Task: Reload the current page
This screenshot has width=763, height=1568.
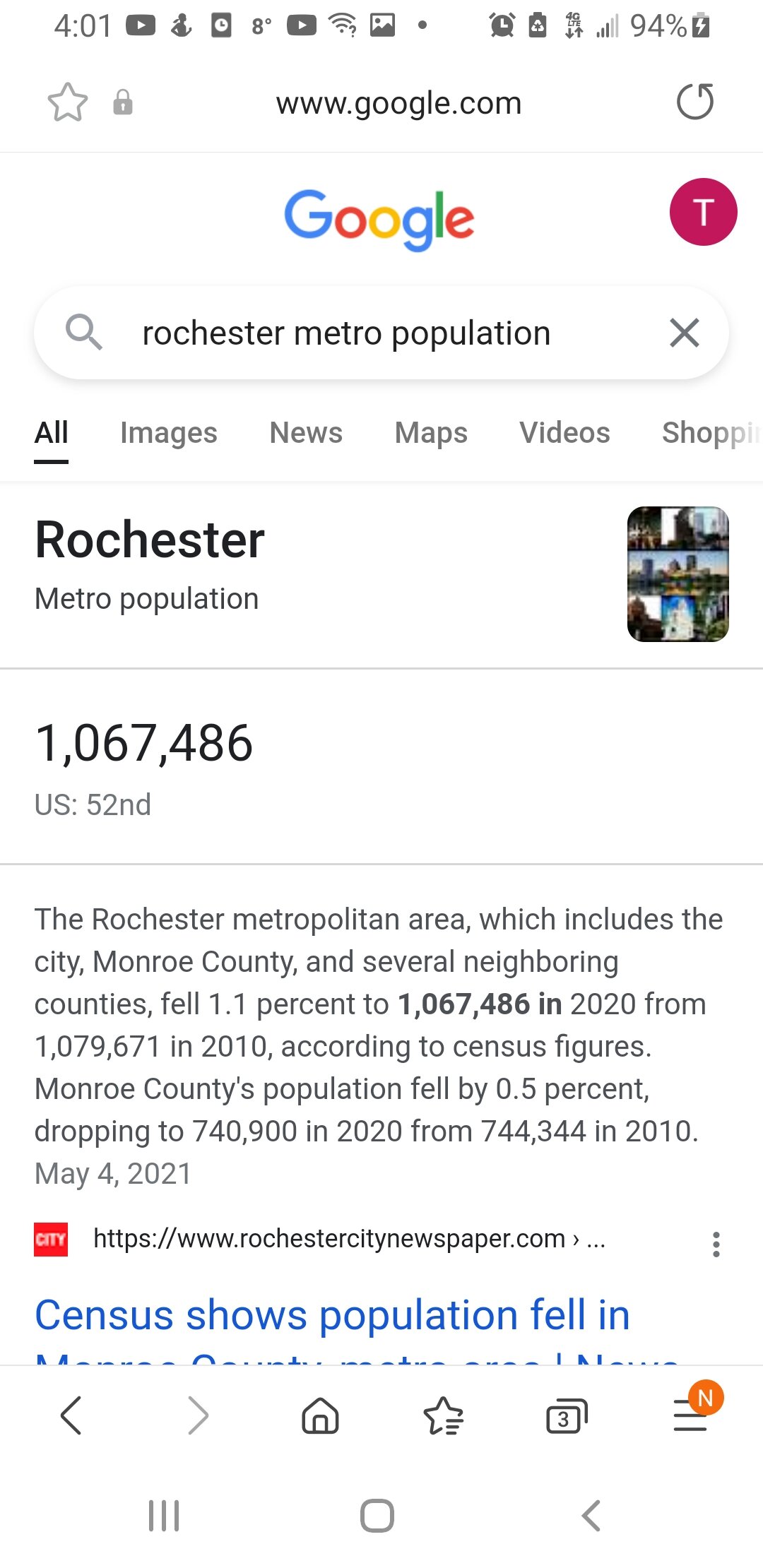Action: 695,102
